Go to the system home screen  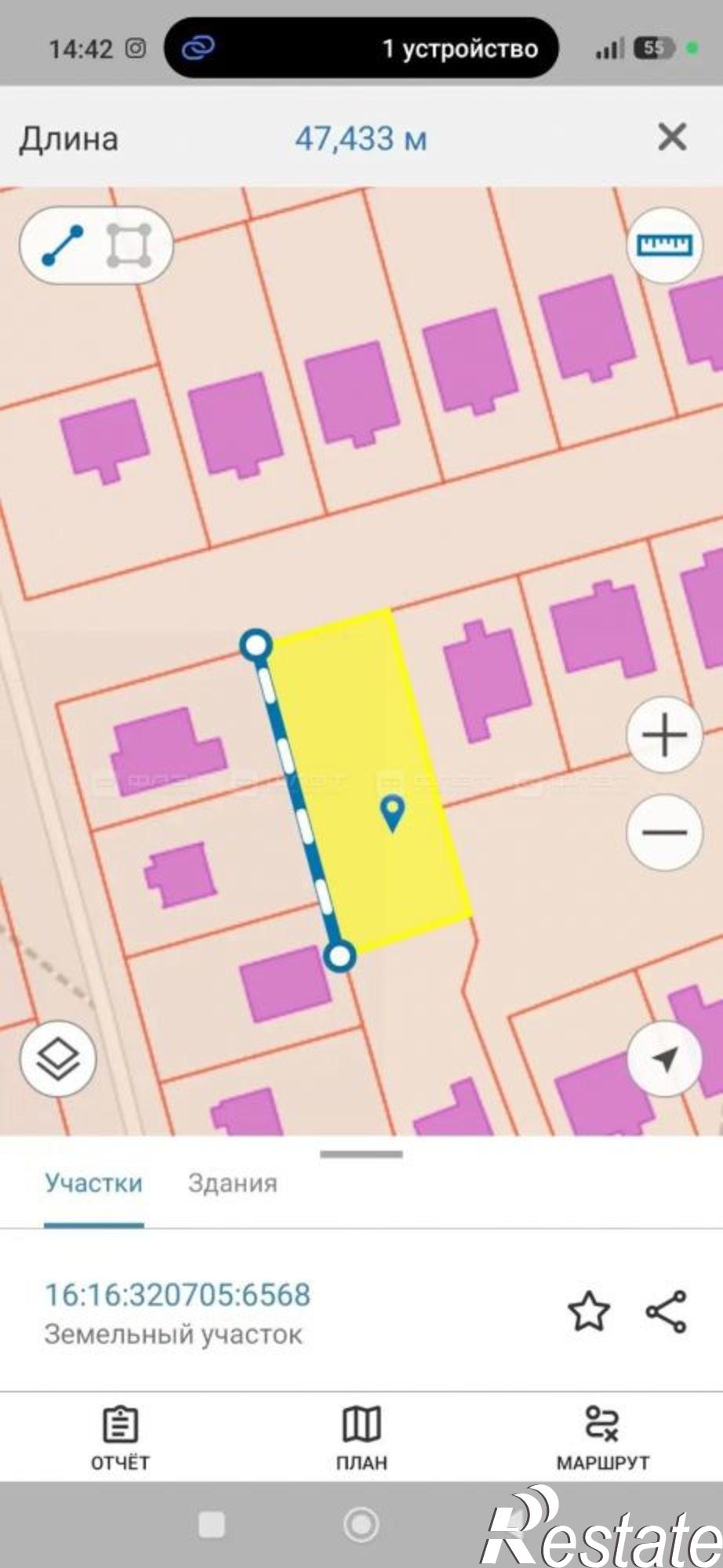click(361, 1525)
